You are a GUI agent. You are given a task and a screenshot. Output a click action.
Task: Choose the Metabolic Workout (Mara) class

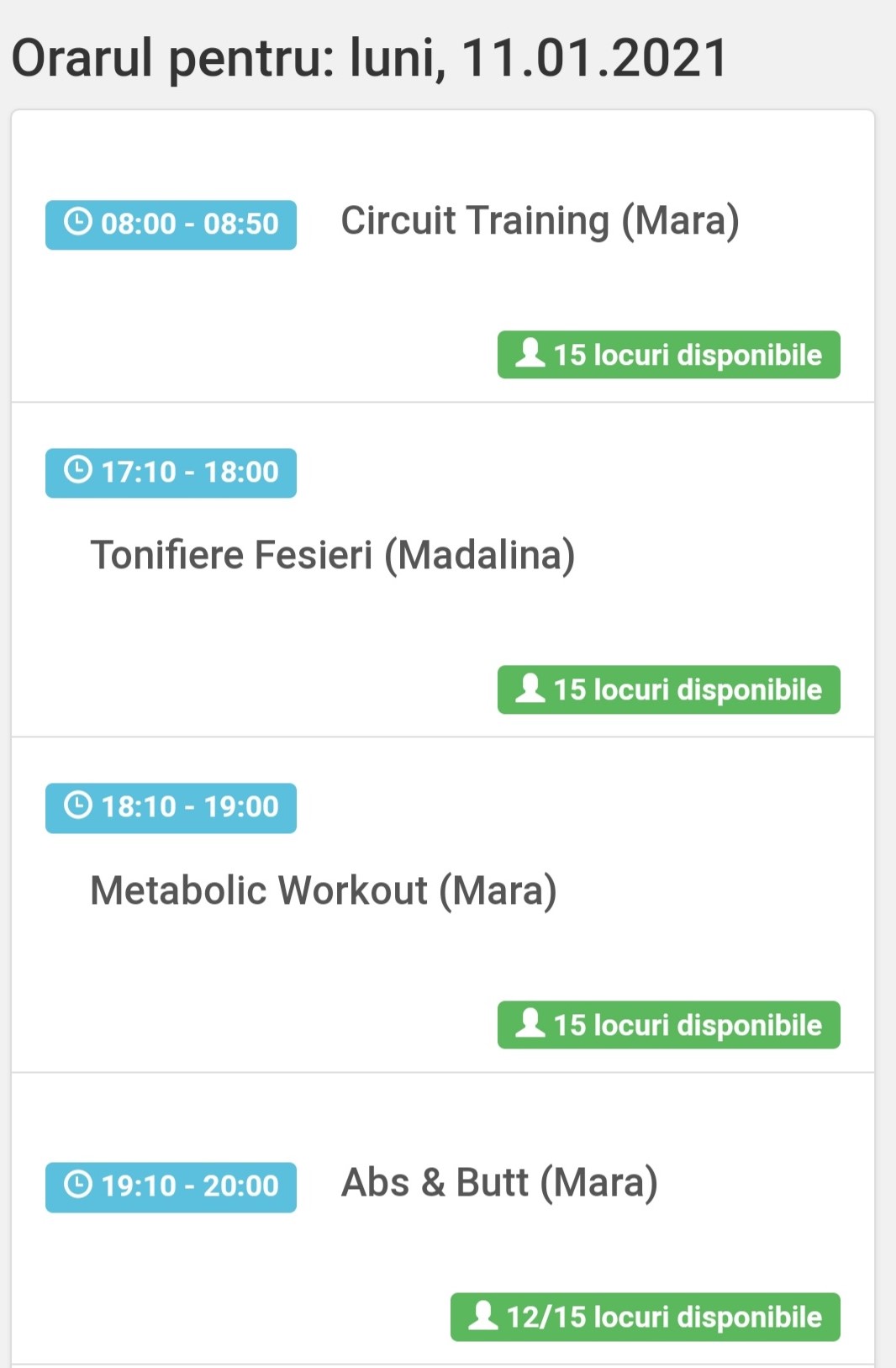click(324, 890)
